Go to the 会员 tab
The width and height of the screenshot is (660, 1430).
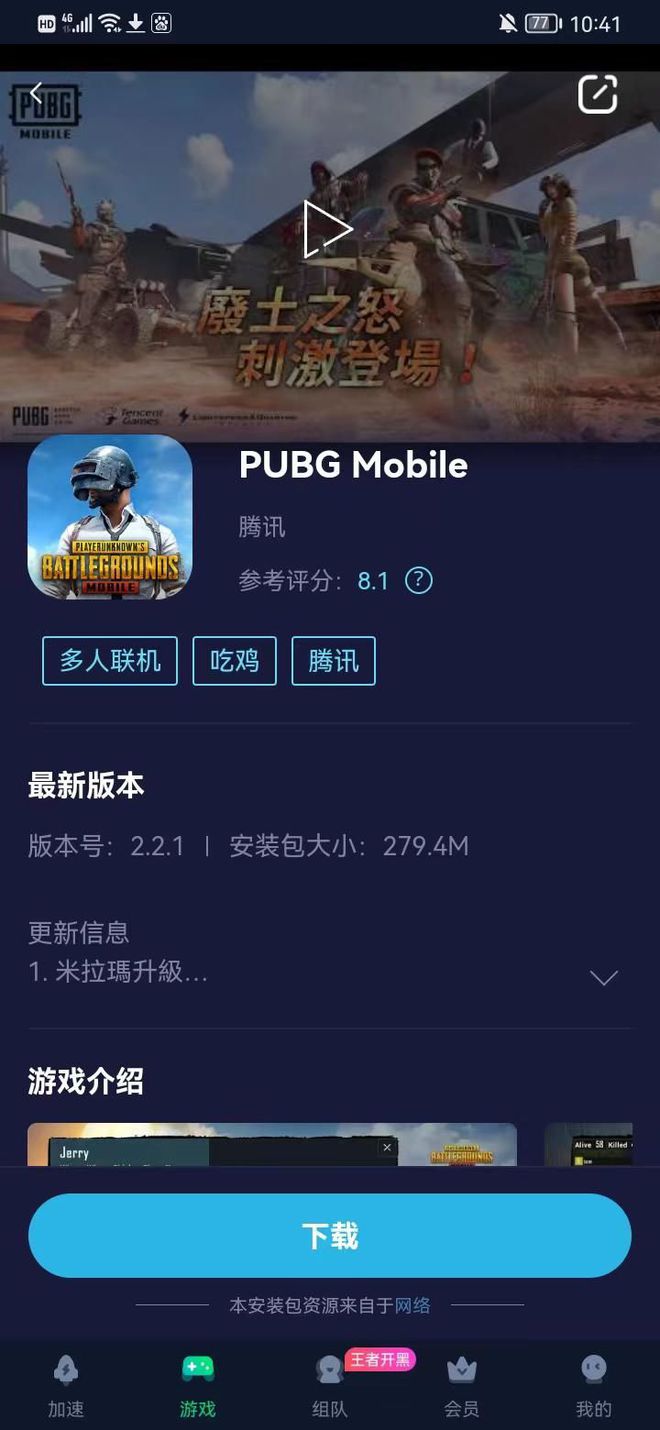coord(461,1386)
